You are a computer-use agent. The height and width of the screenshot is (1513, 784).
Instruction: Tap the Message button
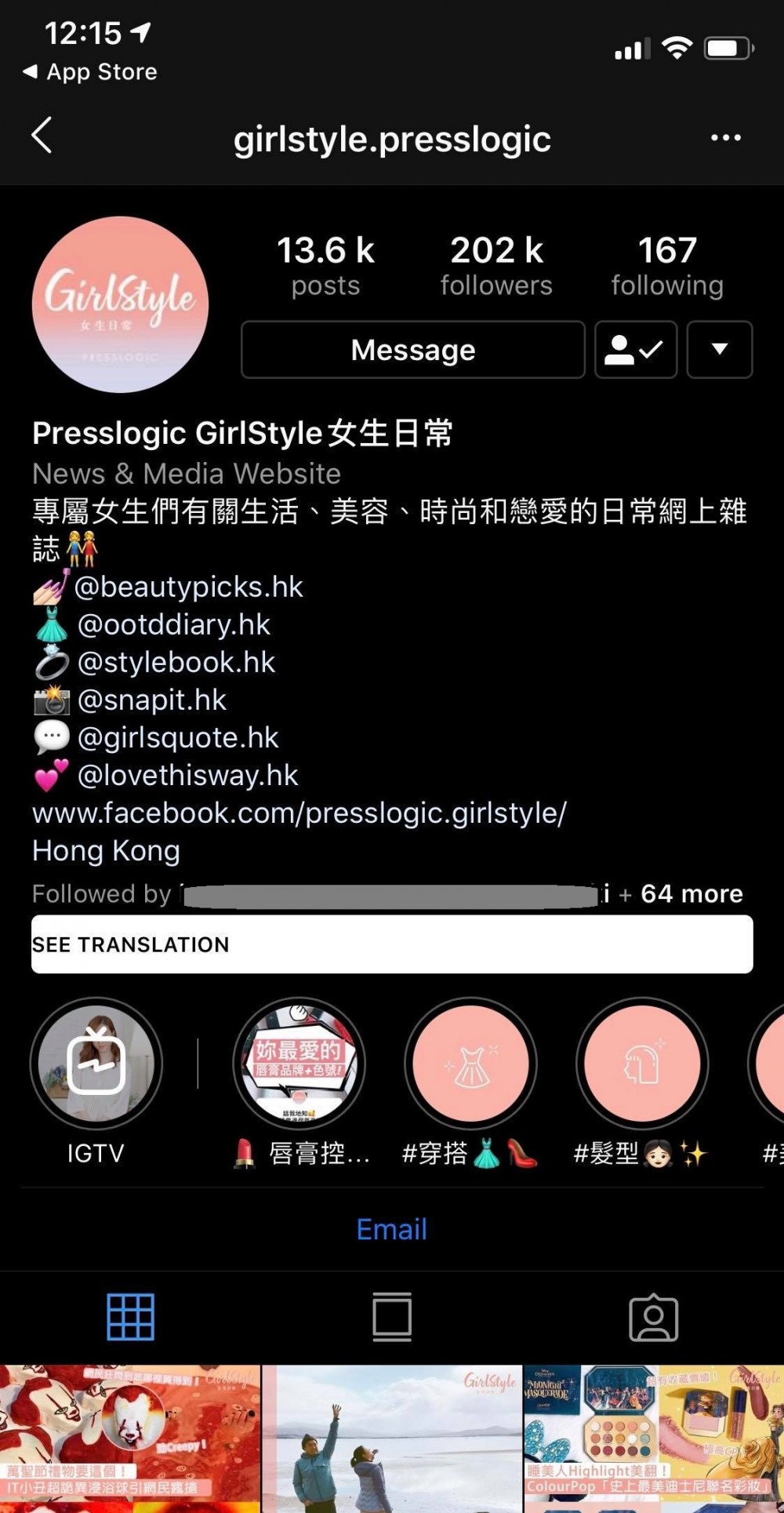413,350
